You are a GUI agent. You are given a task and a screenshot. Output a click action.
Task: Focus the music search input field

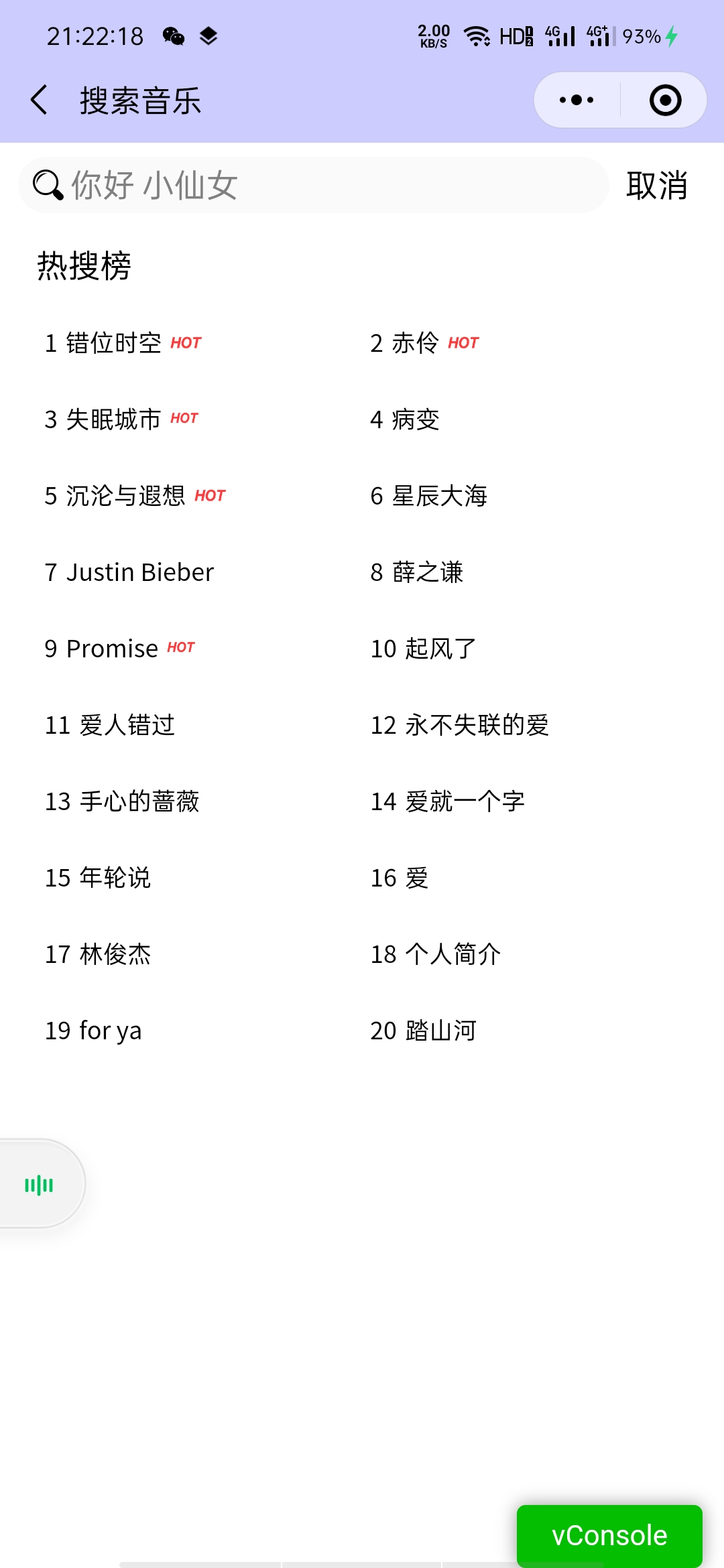click(x=313, y=185)
